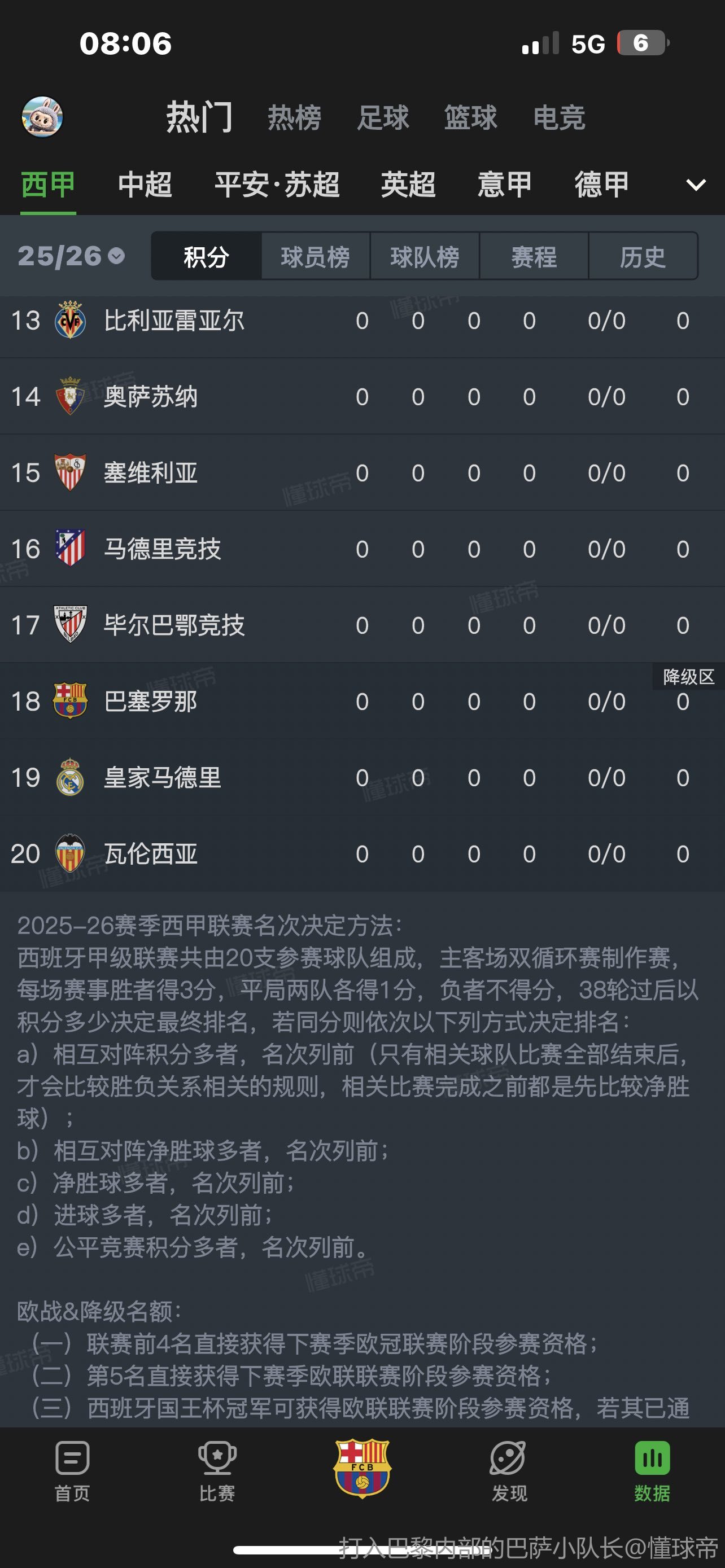725x1568 pixels.
Task: Switch to 球员榜 segment
Action: pyautogui.click(x=315, y=256)
